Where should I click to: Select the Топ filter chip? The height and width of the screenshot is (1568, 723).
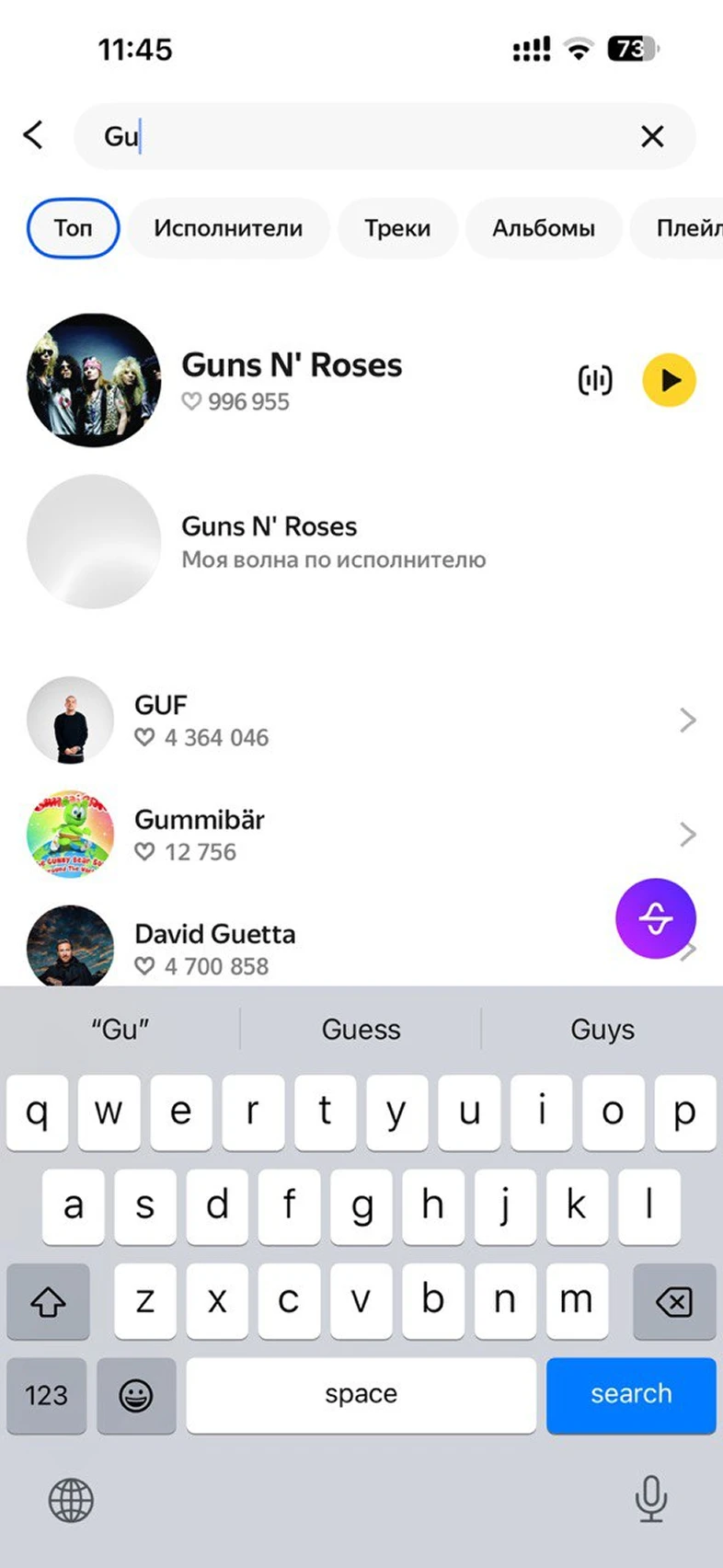[x=73, y=227]
